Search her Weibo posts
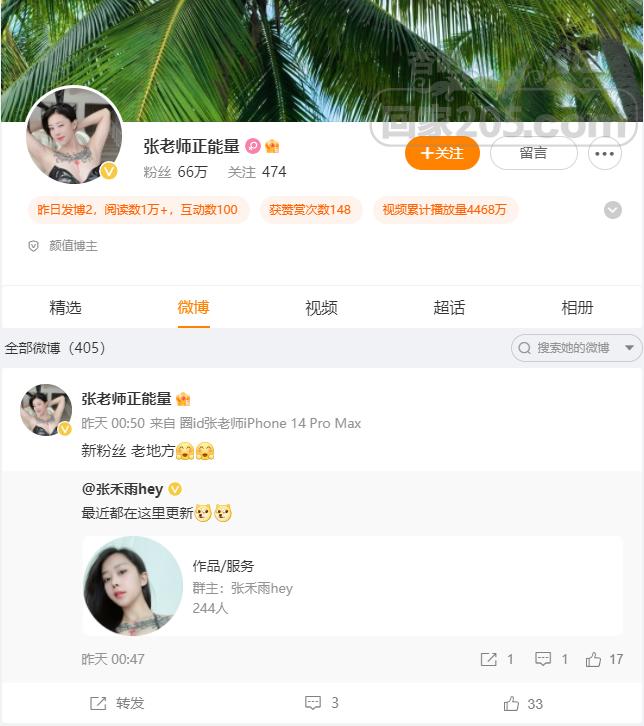644x726 pixels. point(570,348)
